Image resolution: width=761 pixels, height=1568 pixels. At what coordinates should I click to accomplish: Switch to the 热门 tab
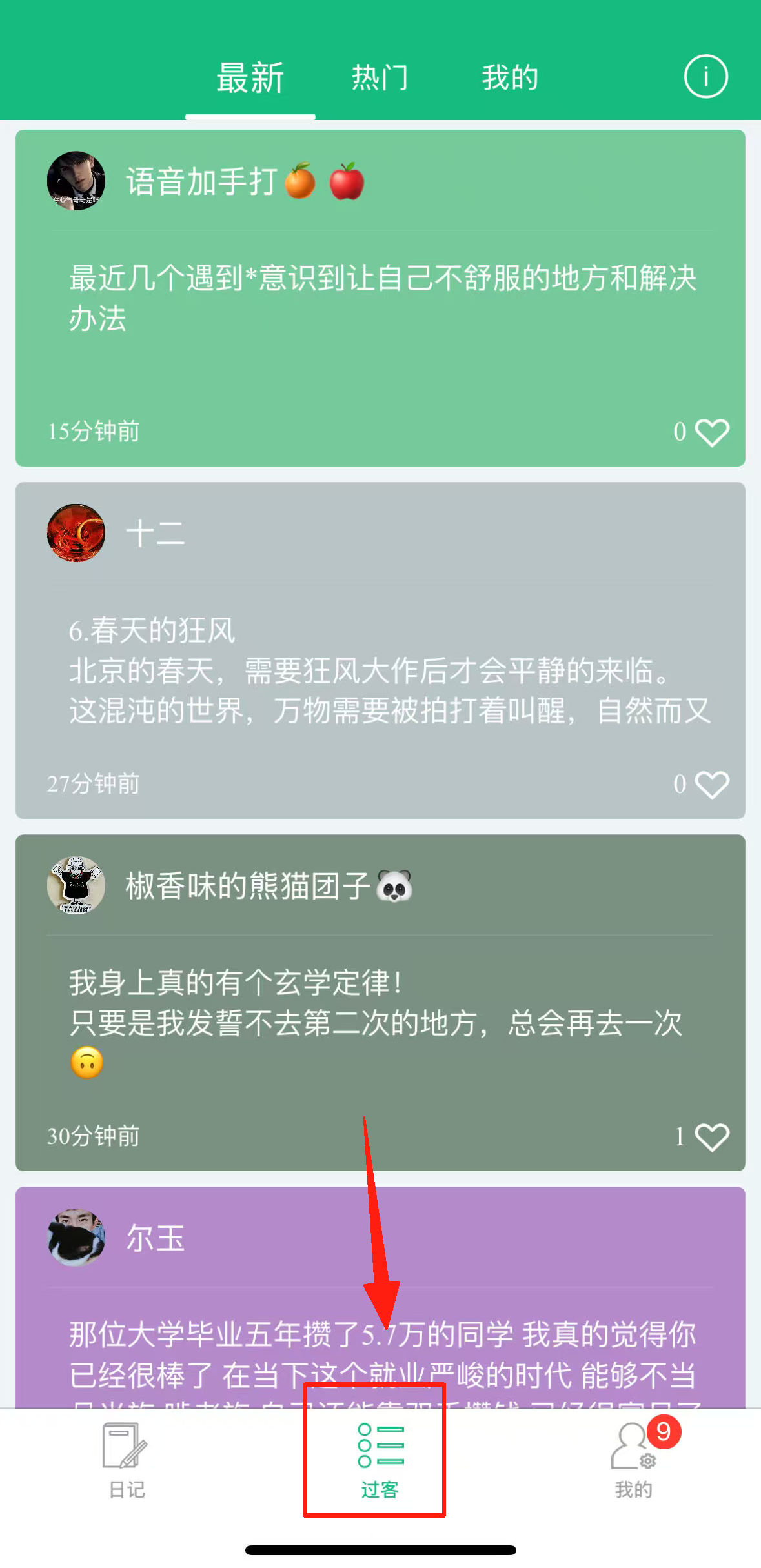[x=380, y=77]
